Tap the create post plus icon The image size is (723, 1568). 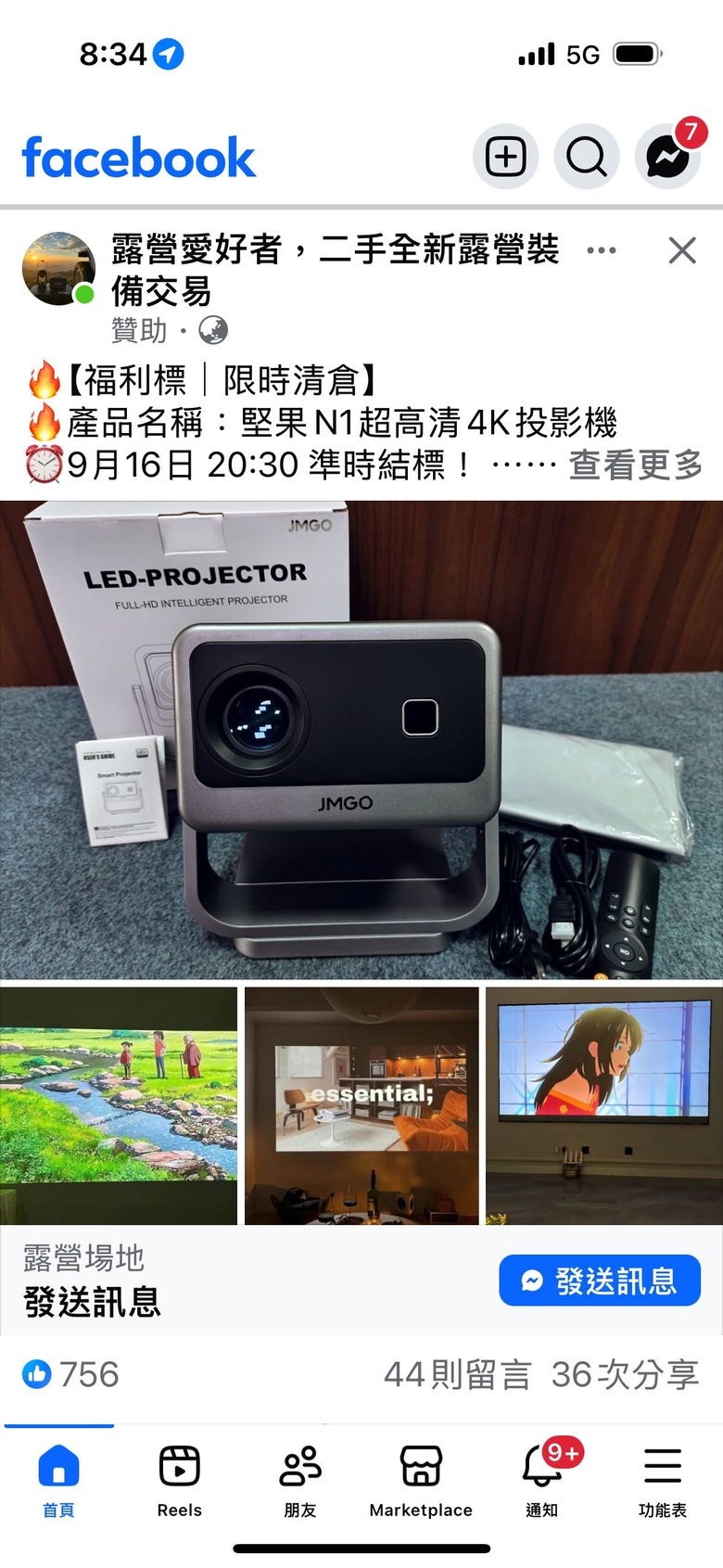[505, 157]
